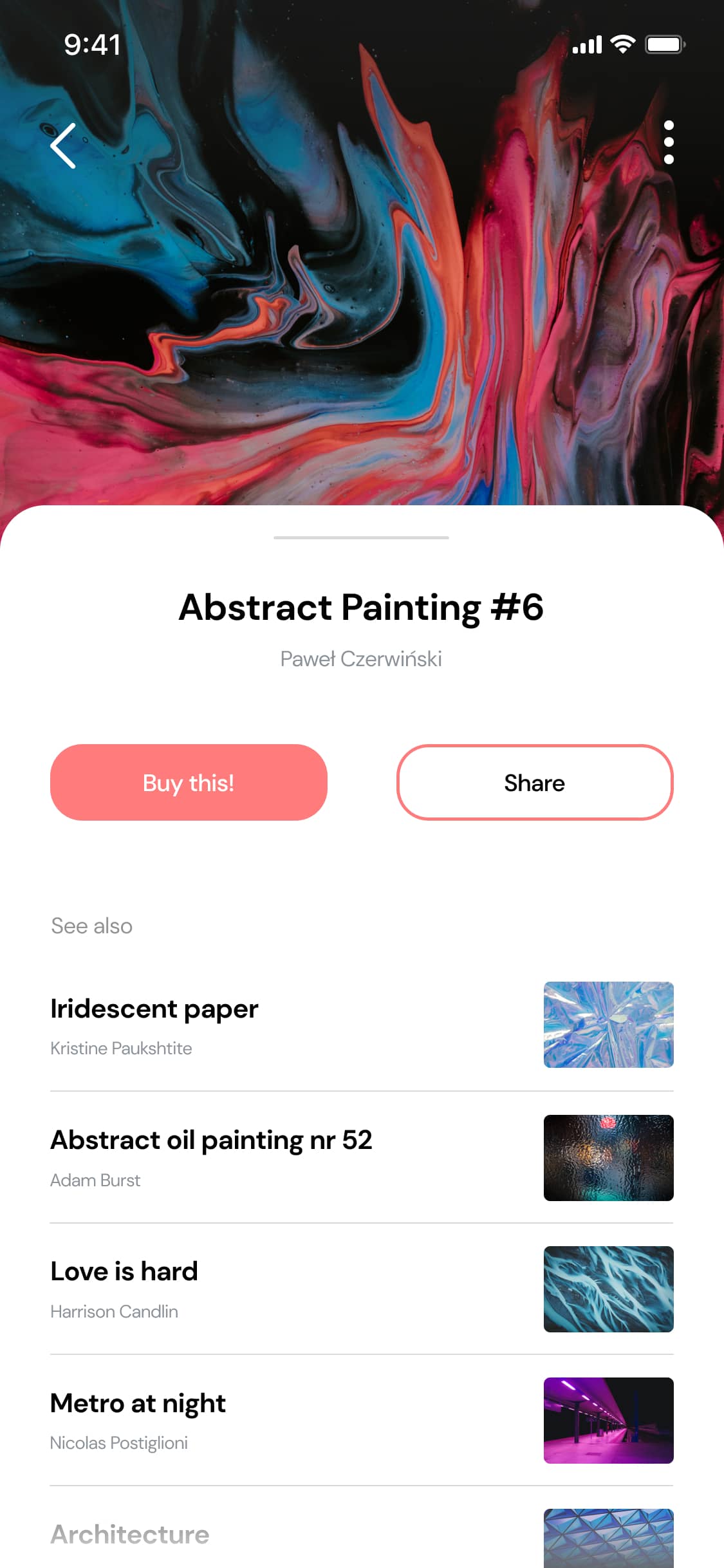Open the Iridescent paper artwork
Screen dimensions: 724x1568
tap(154, 1009)
